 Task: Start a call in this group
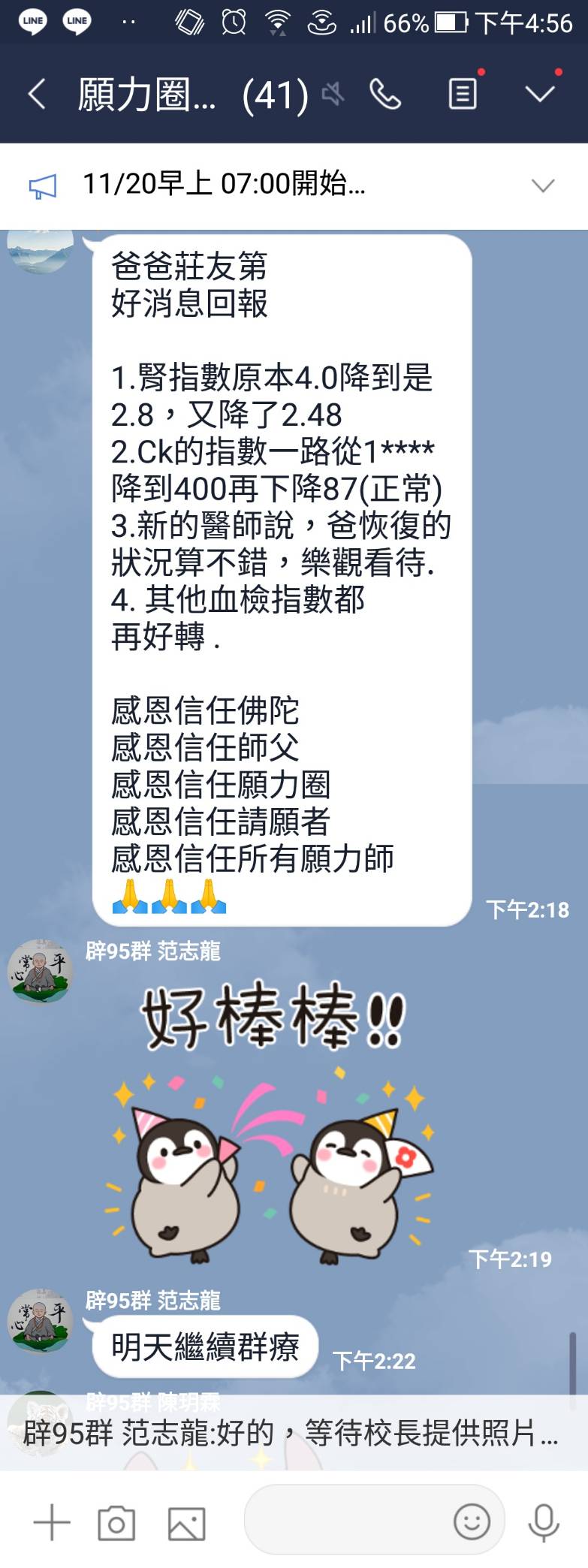385,95
